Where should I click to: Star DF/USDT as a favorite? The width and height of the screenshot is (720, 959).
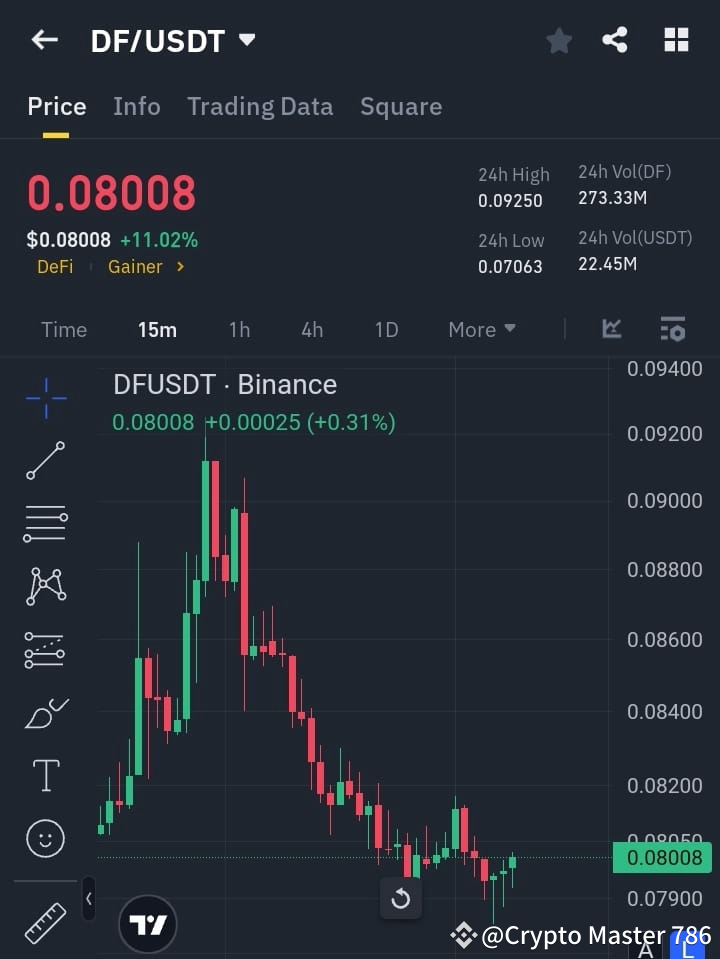559,40
